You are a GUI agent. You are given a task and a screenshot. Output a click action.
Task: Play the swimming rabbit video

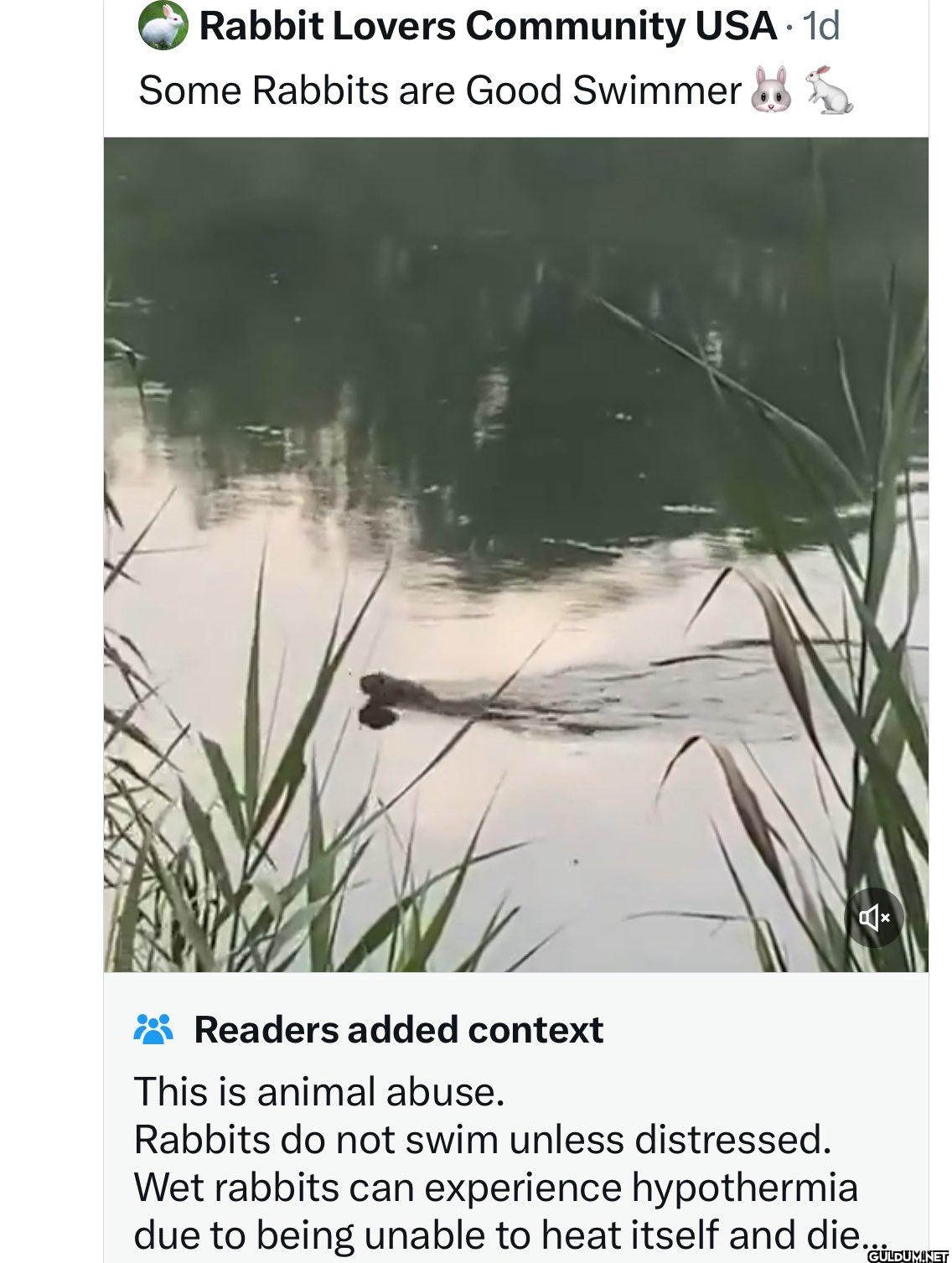[515, 553]
